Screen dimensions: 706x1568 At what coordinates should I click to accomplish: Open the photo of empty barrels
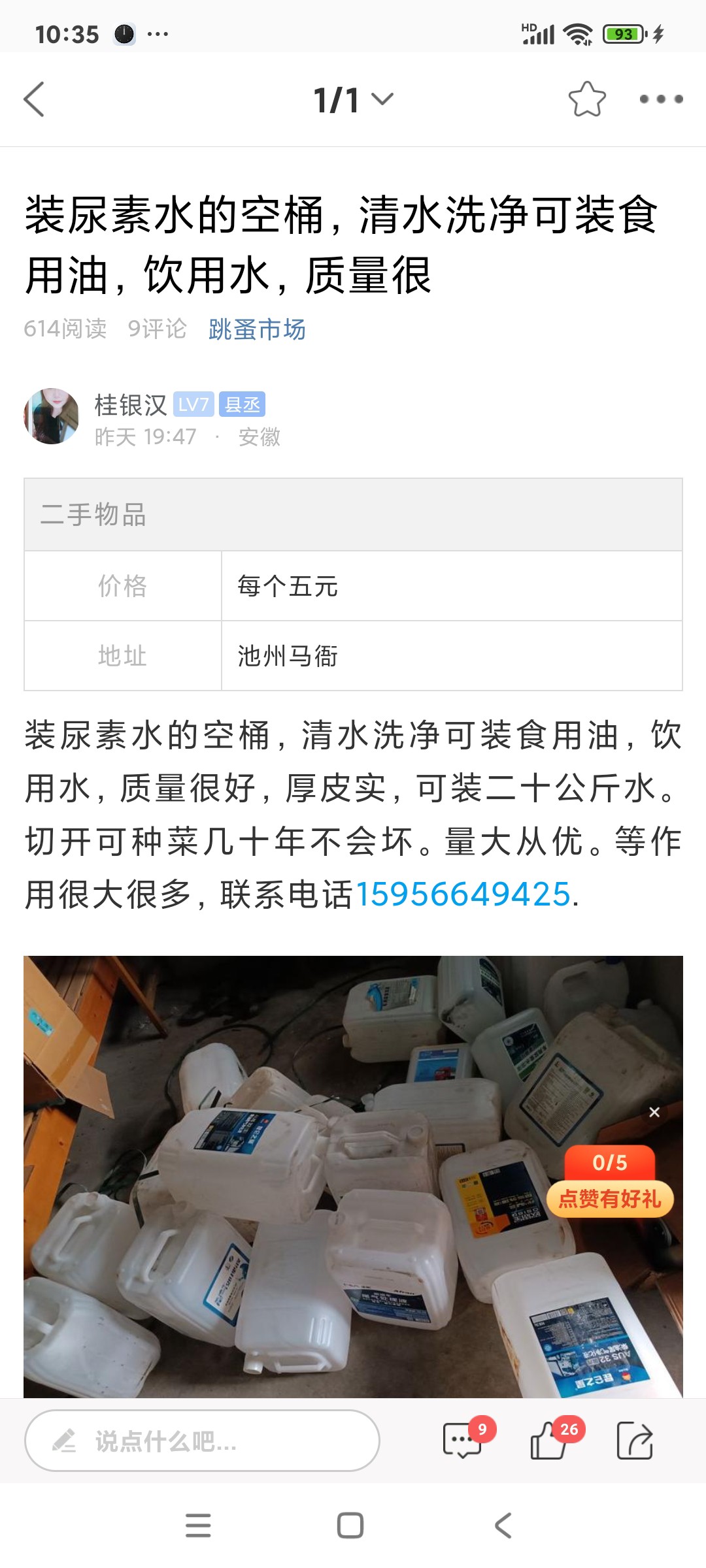[x=353, y=1176]
